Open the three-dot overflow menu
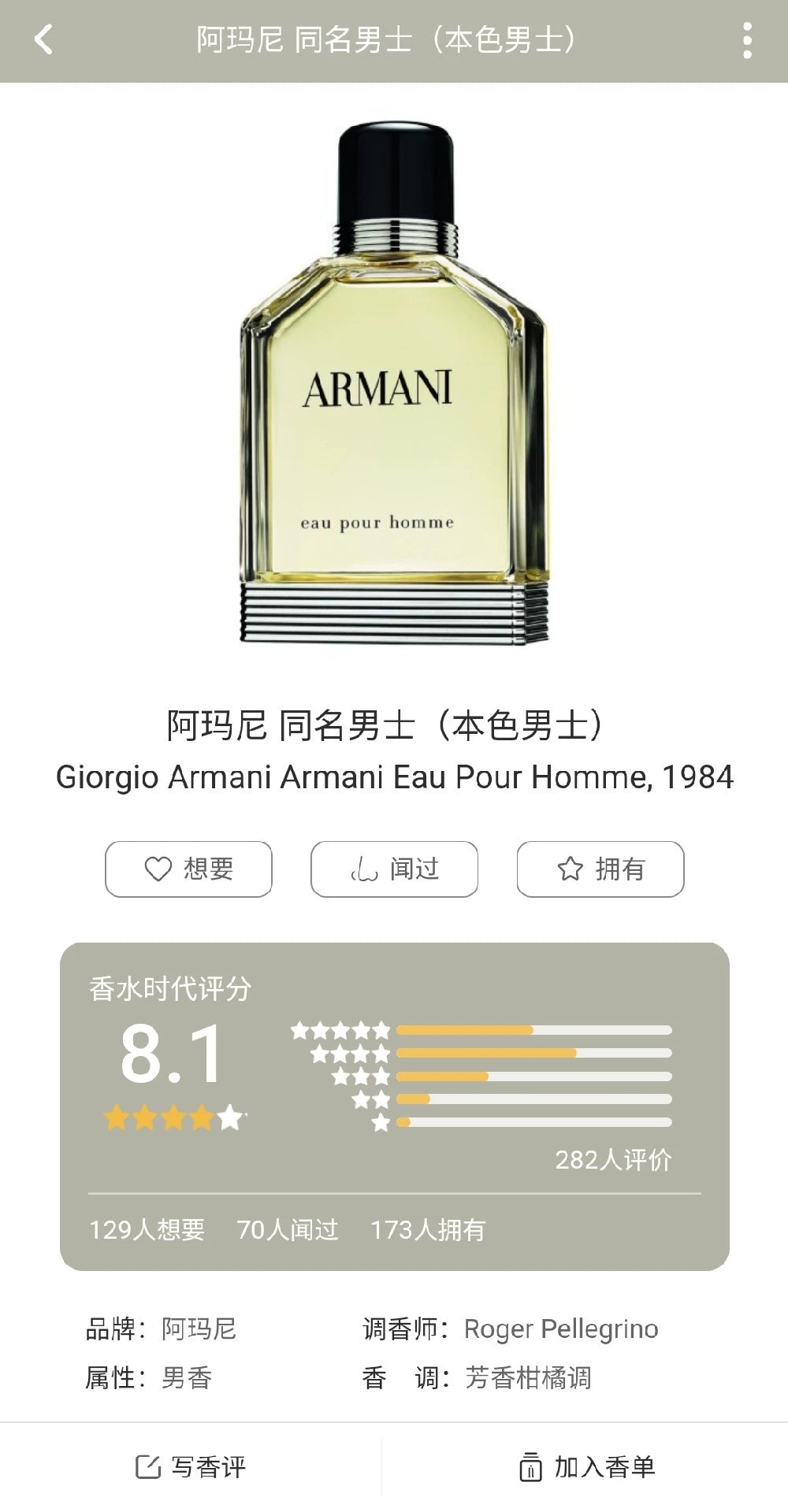This screenshot has height=1512, width=788. 746,40
